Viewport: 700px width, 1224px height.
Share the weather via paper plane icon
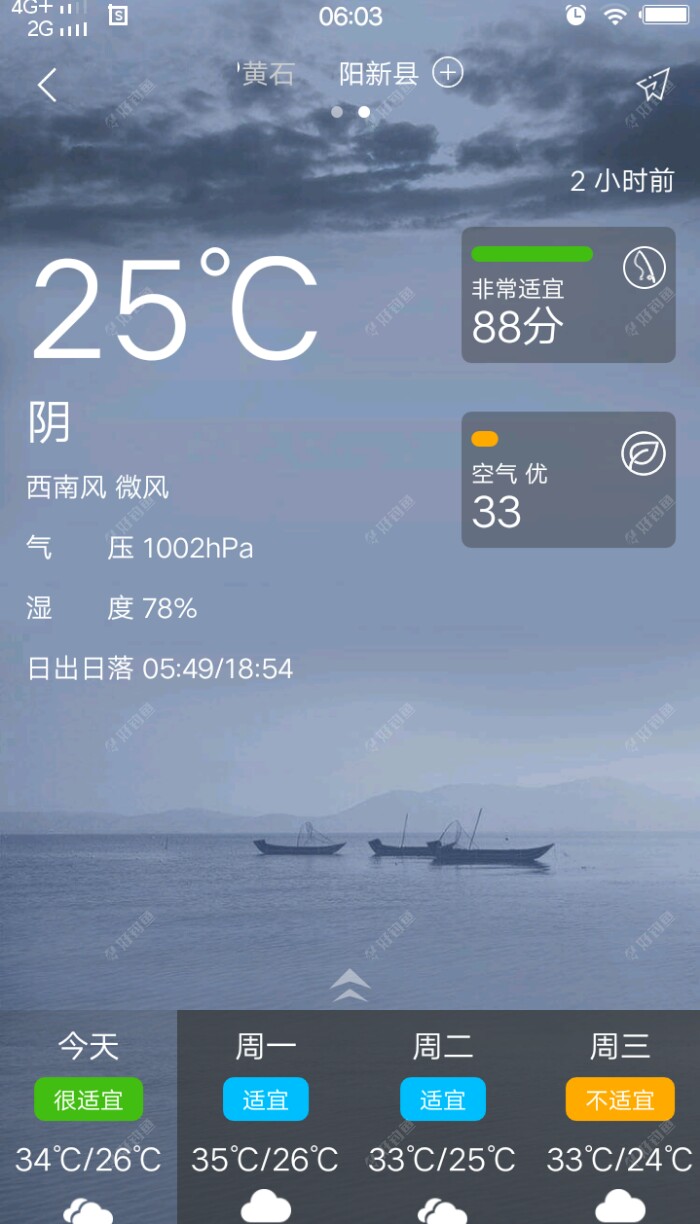point(652,86)
